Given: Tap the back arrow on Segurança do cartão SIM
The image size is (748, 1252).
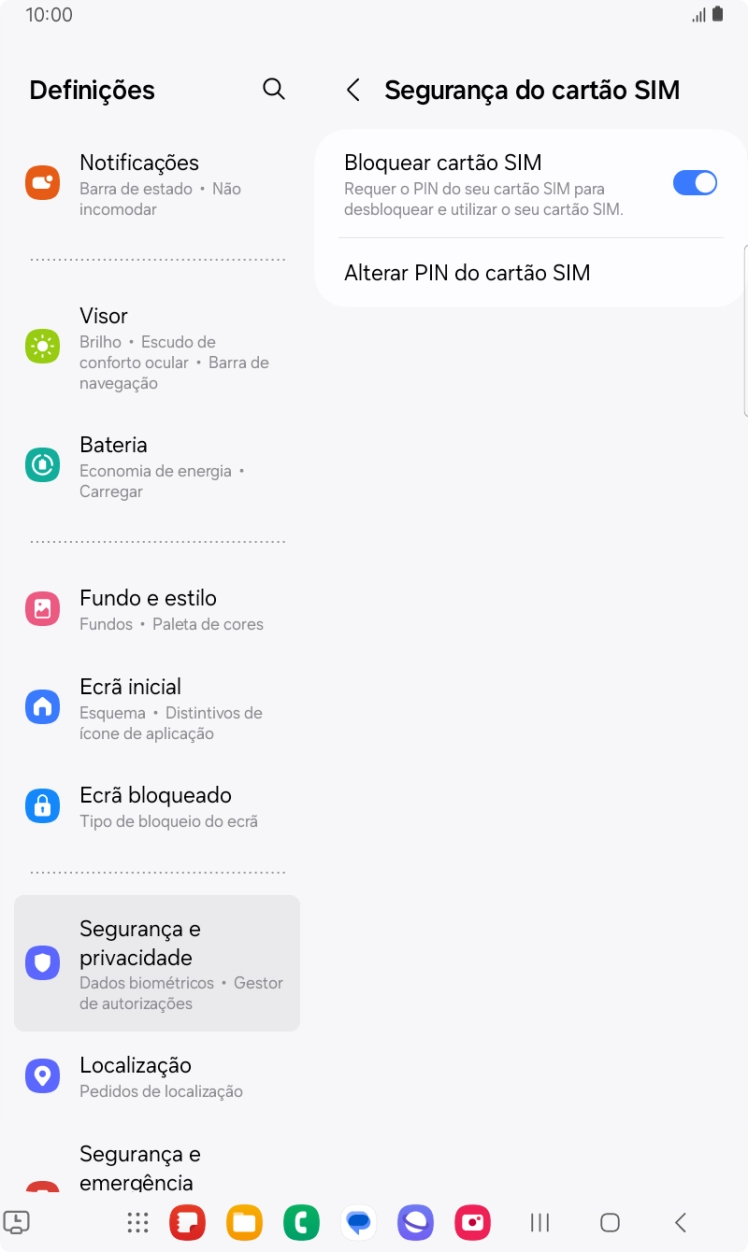Looking at the screenshot, I should coord(353,89).
